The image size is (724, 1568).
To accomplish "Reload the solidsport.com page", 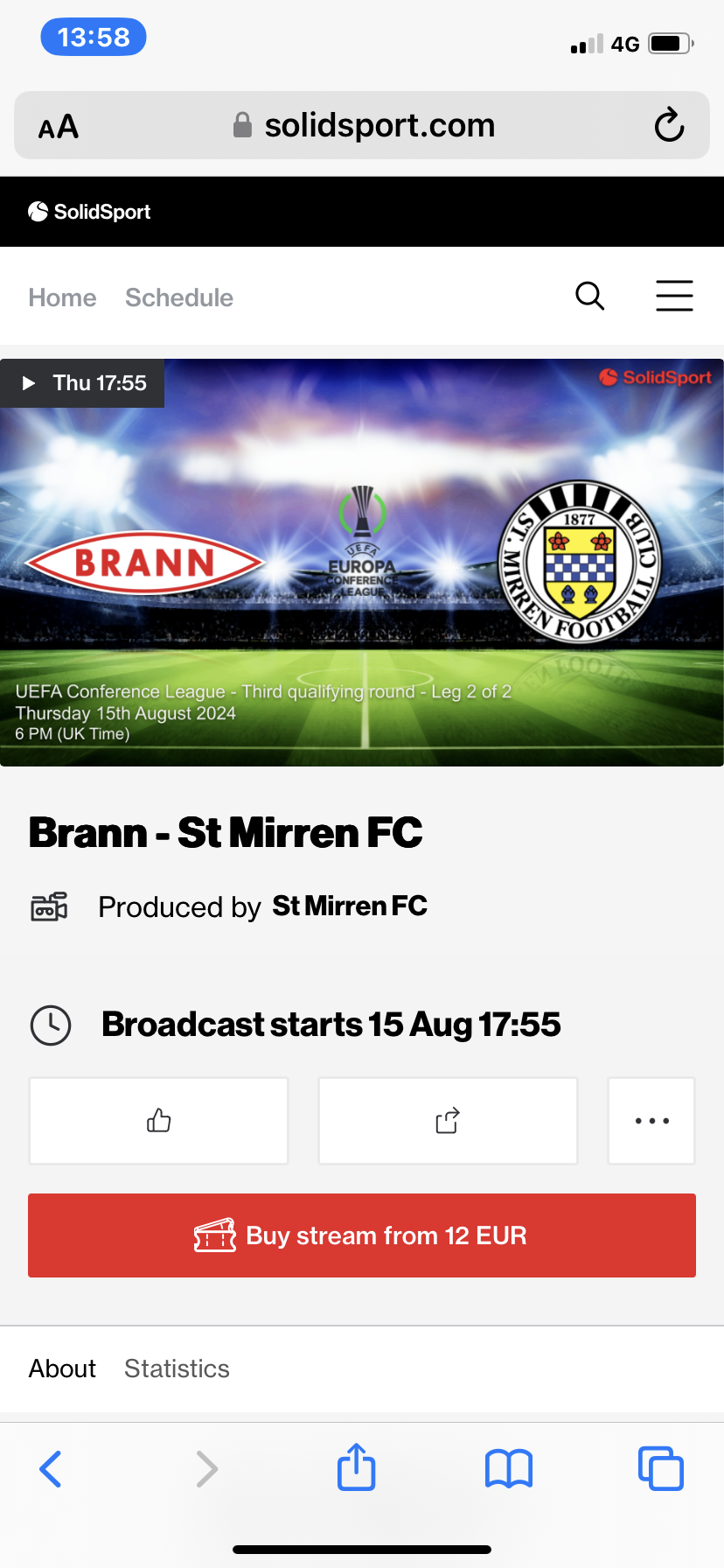I will pos(669,125).
